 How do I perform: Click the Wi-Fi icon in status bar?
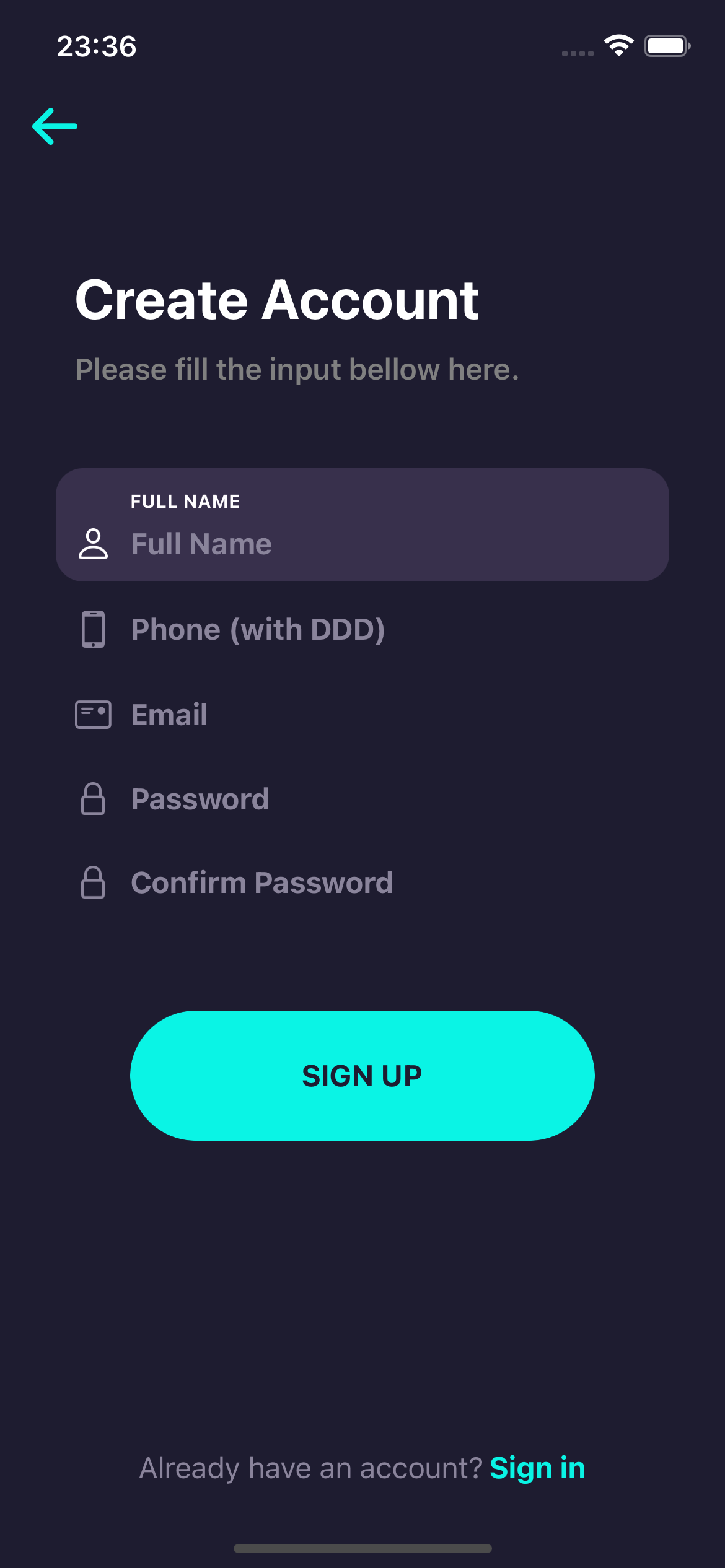[618, 45]
